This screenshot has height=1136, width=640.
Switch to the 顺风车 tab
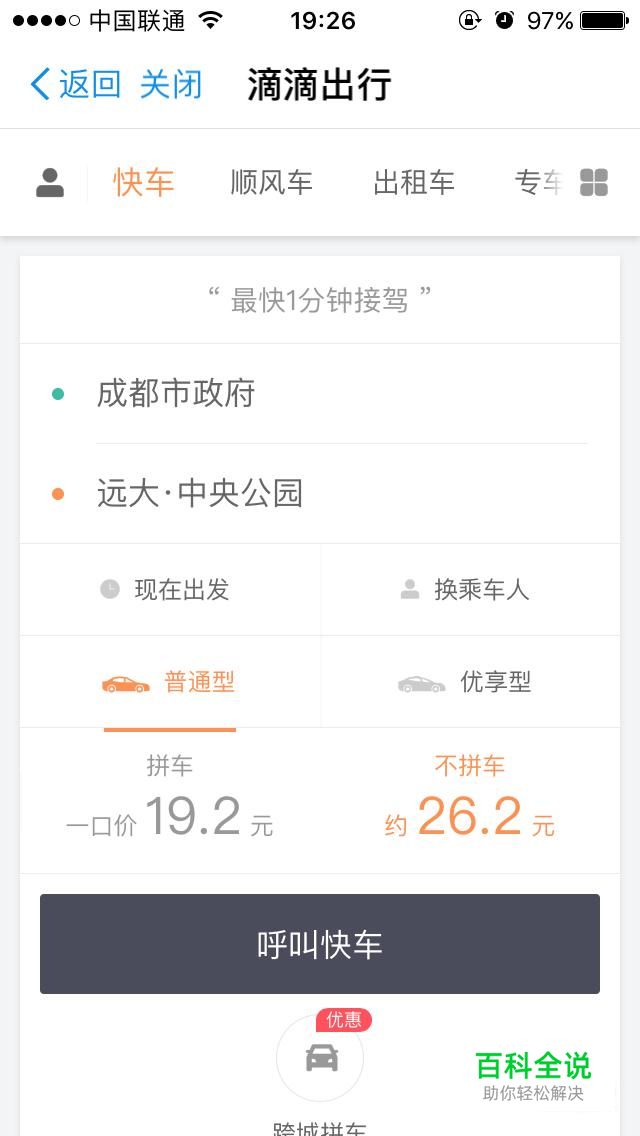[x=271, y=183]
